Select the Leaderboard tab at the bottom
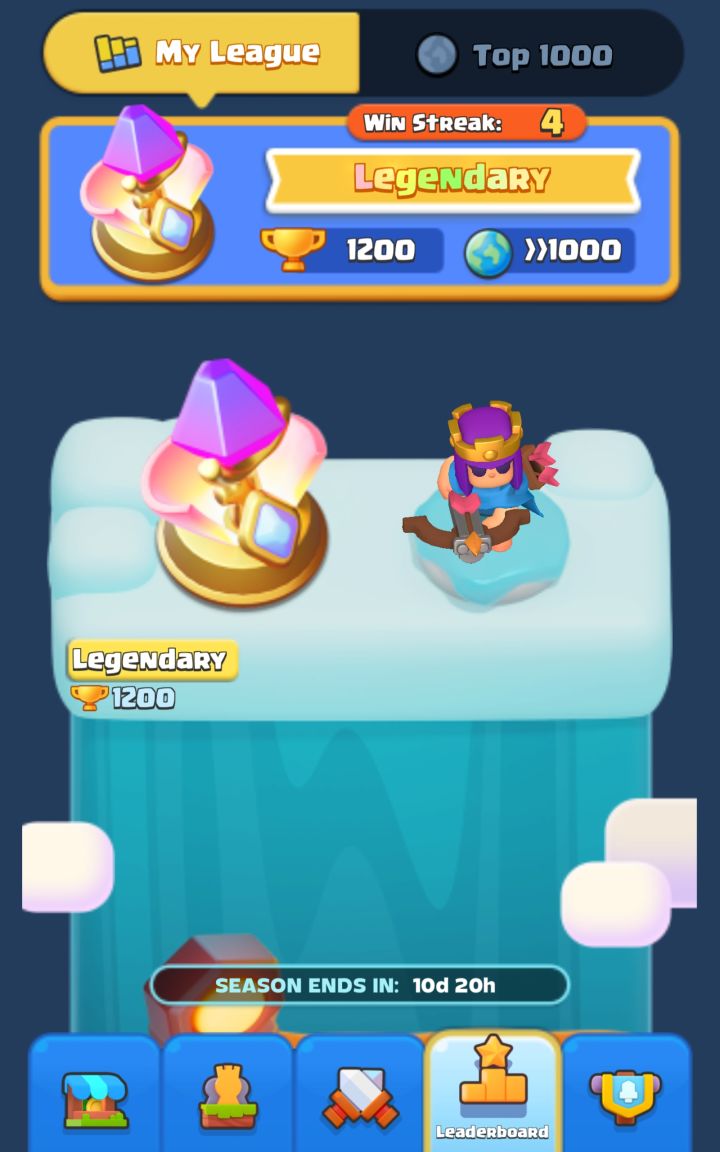 (494, 1095)
